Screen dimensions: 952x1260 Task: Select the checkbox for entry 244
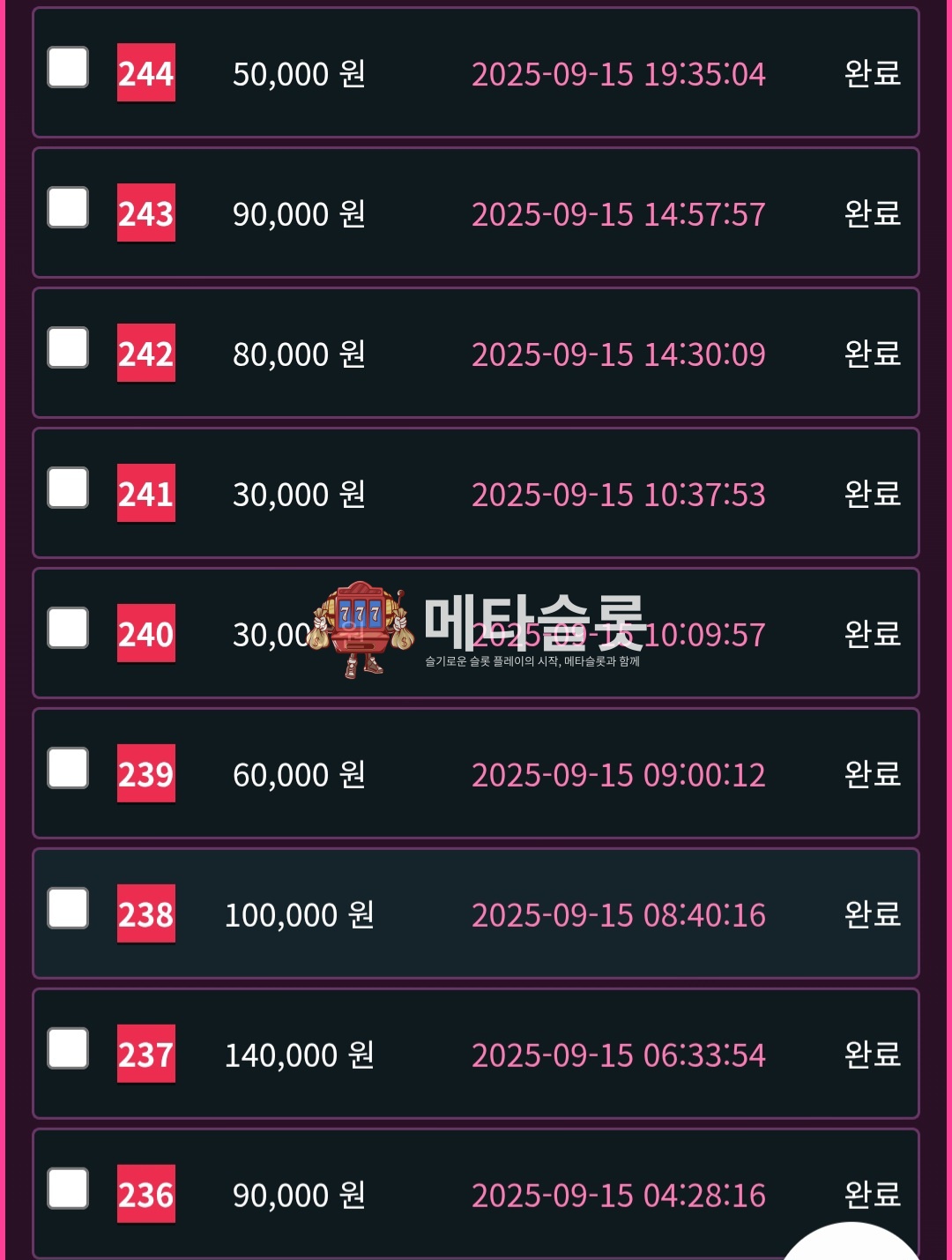(x=68, y=68)
